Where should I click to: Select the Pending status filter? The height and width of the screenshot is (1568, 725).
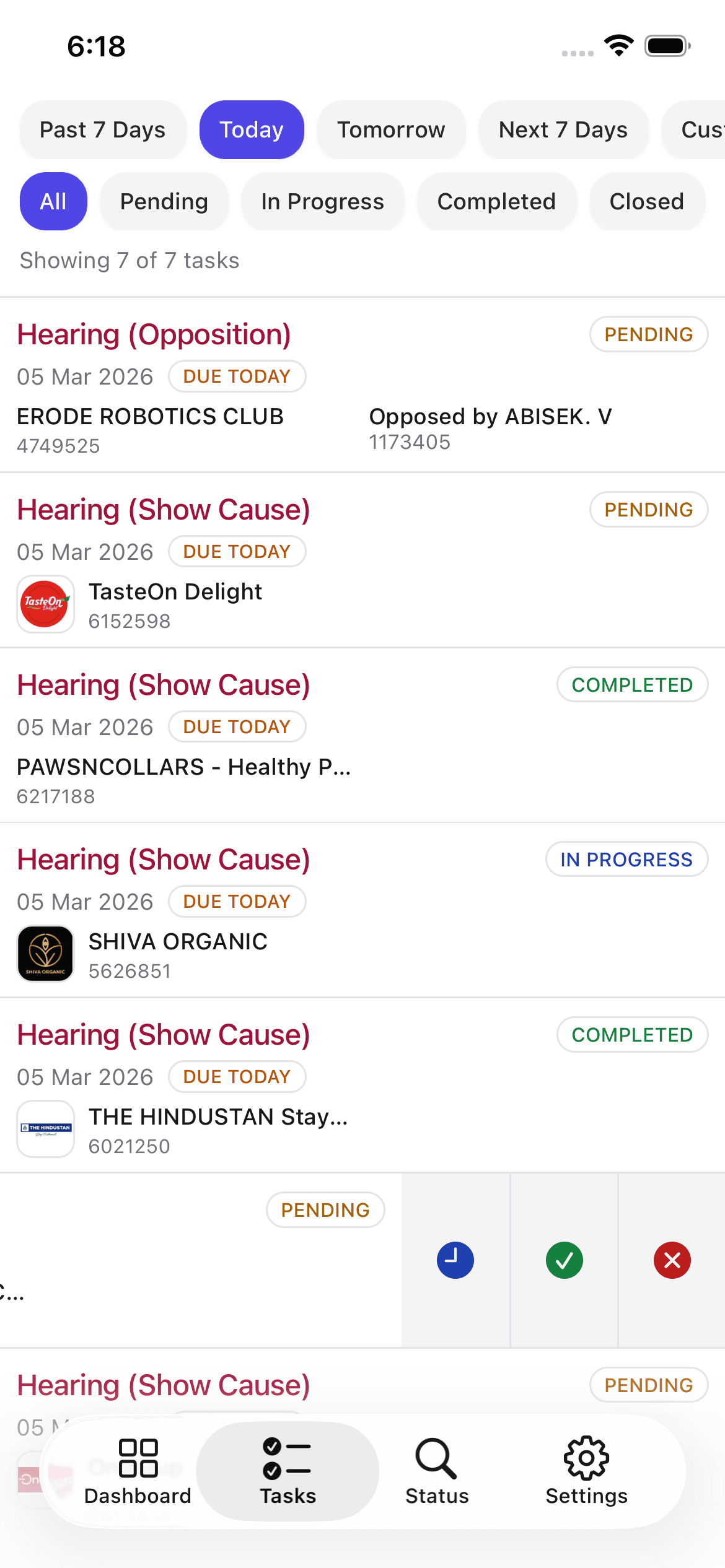pyautogui.click(x=164, y=201)
